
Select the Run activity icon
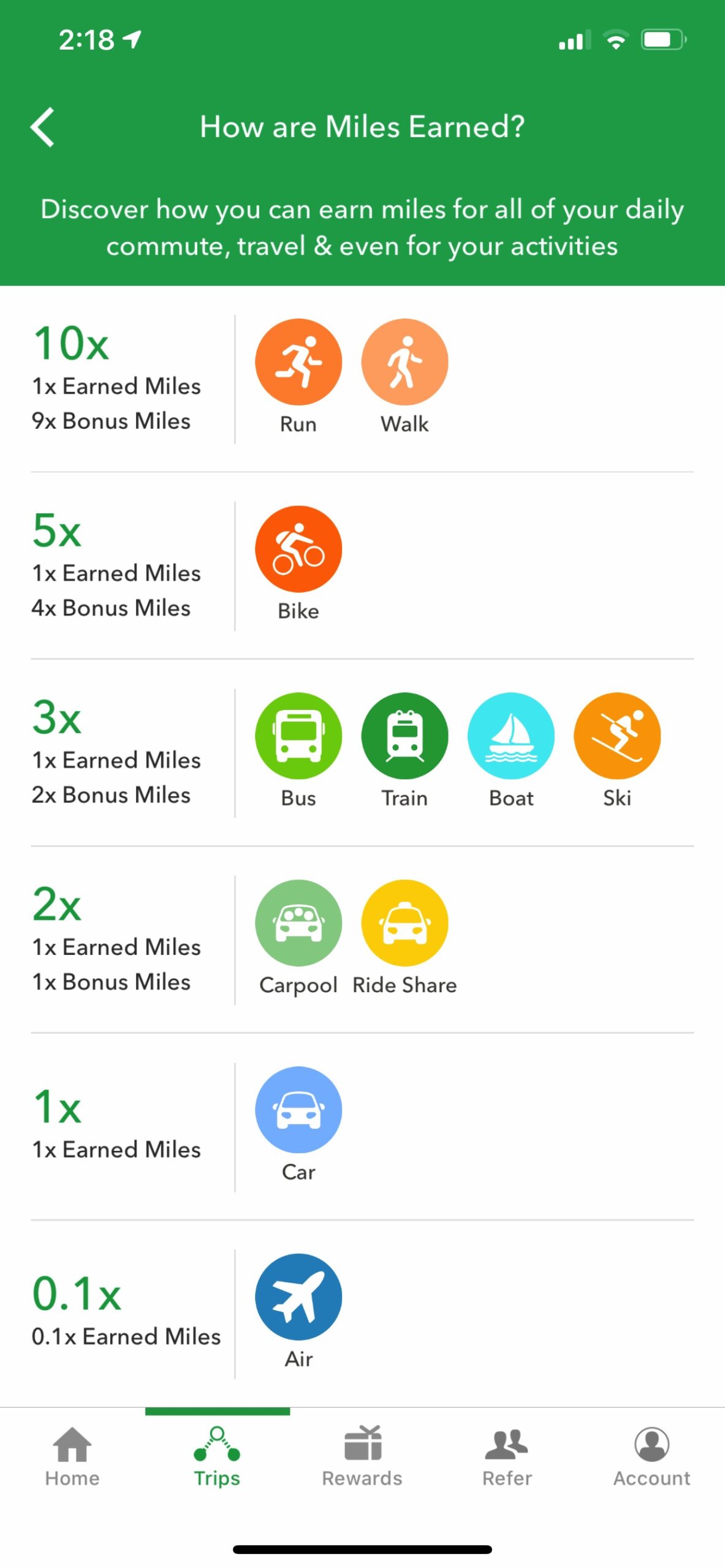coord(298,361)
